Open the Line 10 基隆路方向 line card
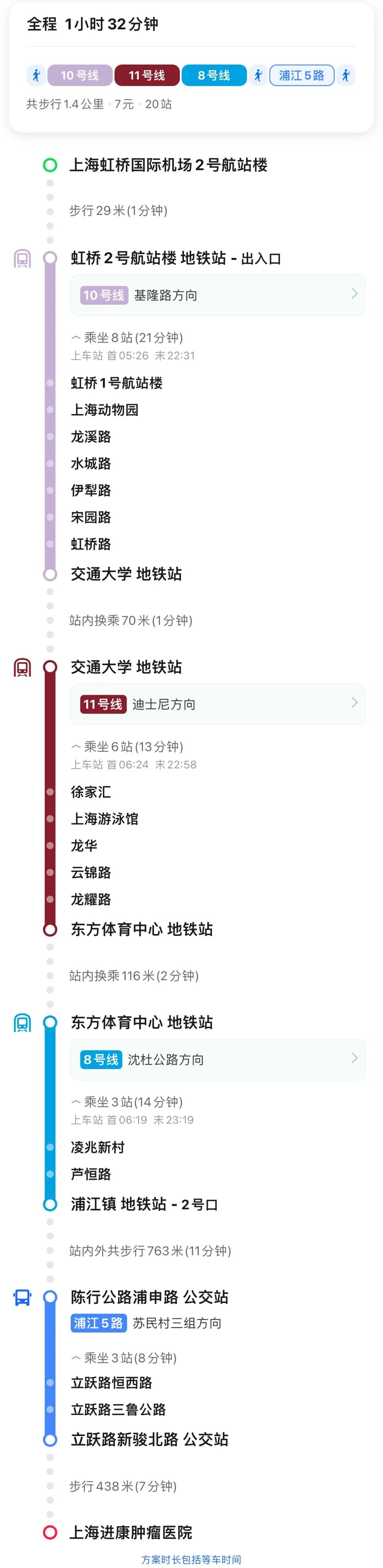 point(217,295)
